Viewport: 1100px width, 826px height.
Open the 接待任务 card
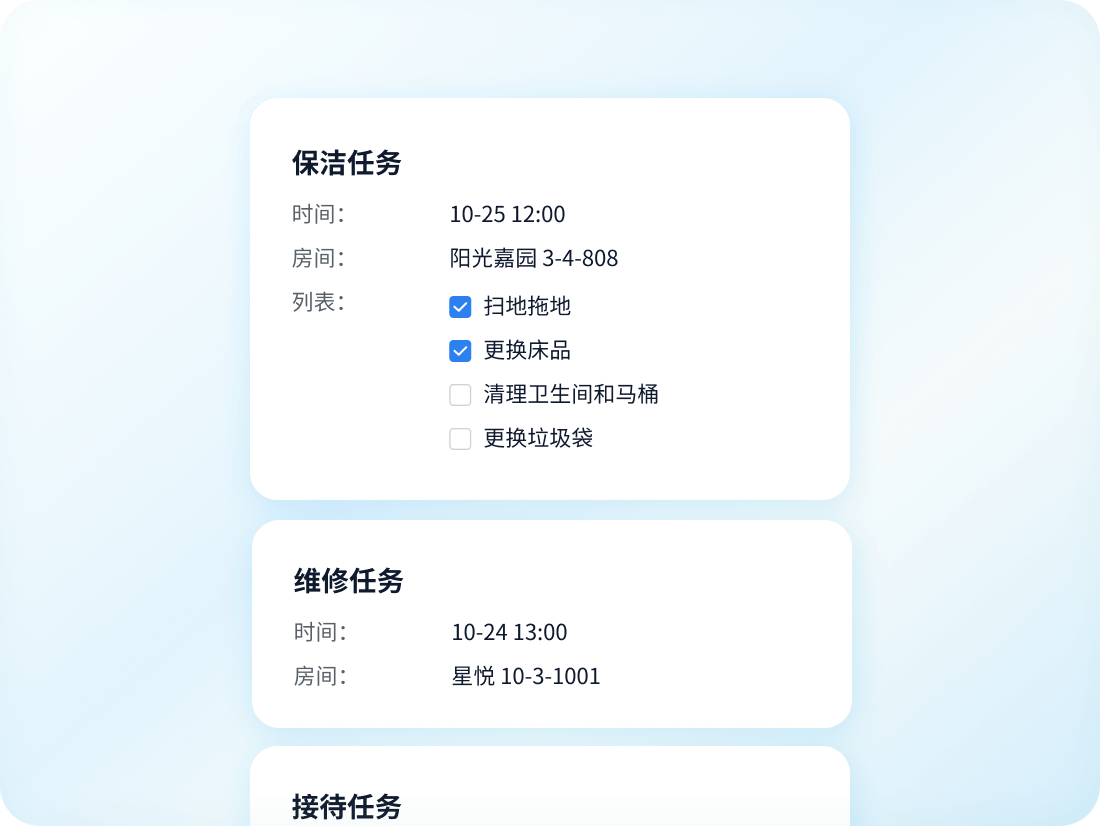pos(549,790)
